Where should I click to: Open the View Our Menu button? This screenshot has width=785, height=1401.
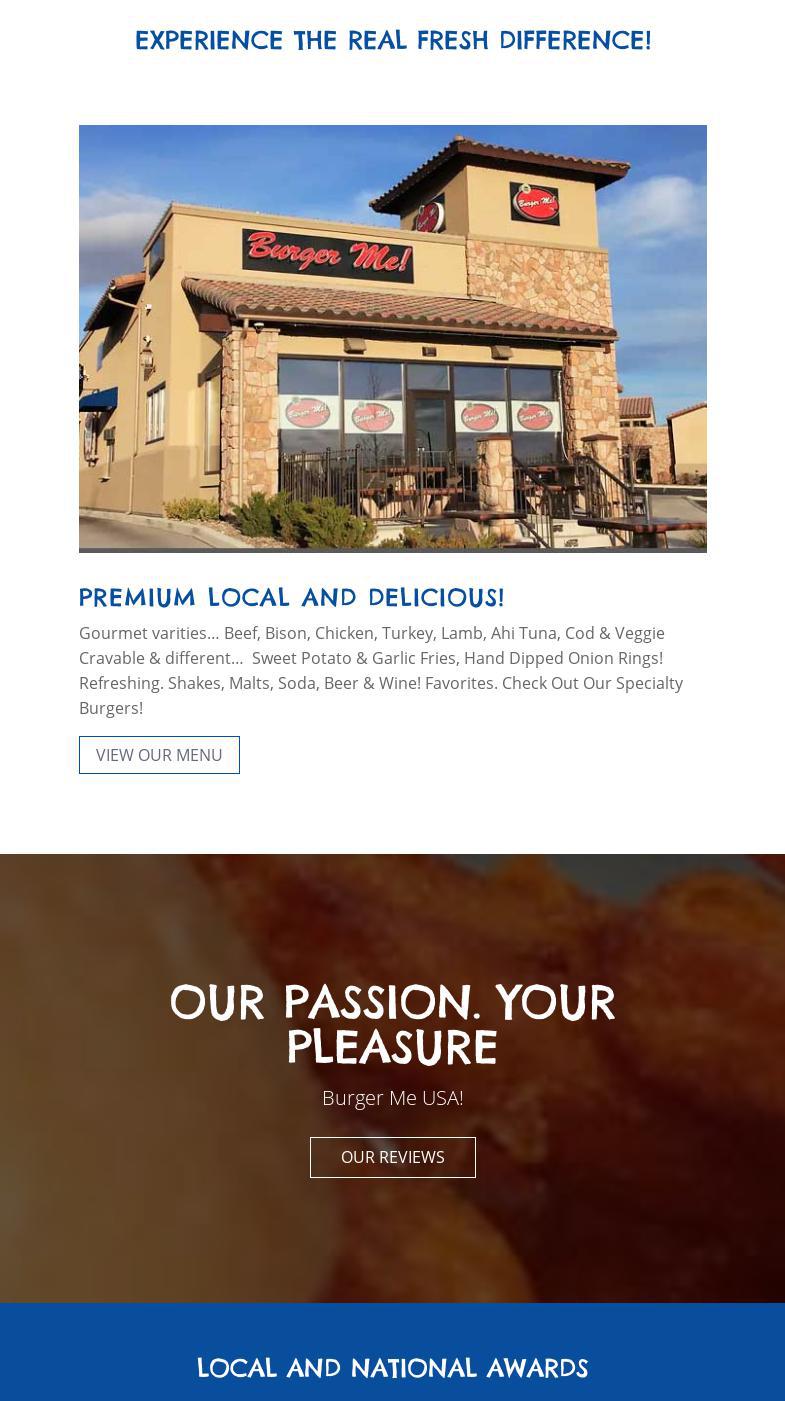click(x=159, y=755)
